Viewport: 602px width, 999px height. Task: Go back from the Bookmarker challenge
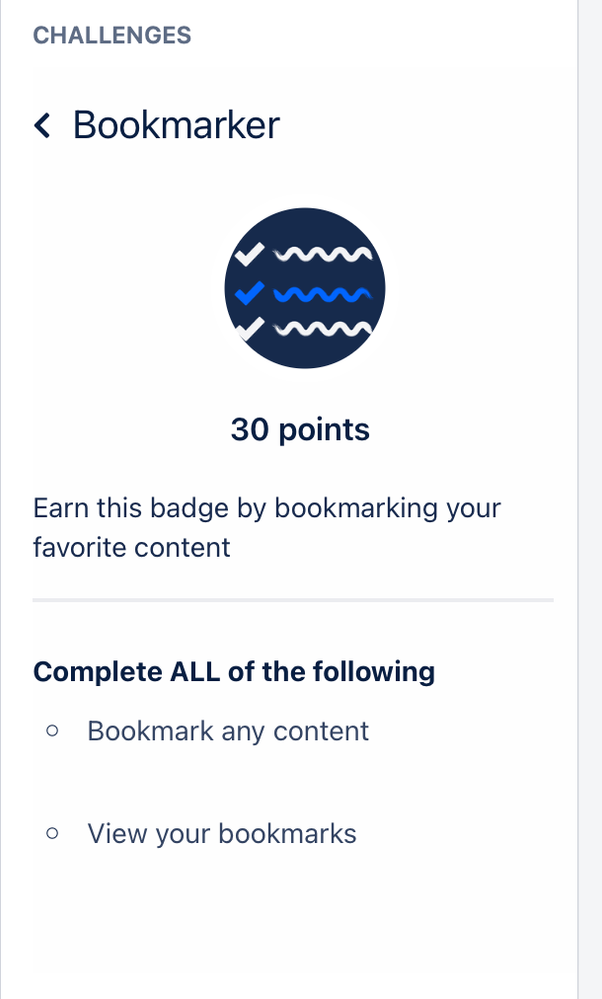42,126
